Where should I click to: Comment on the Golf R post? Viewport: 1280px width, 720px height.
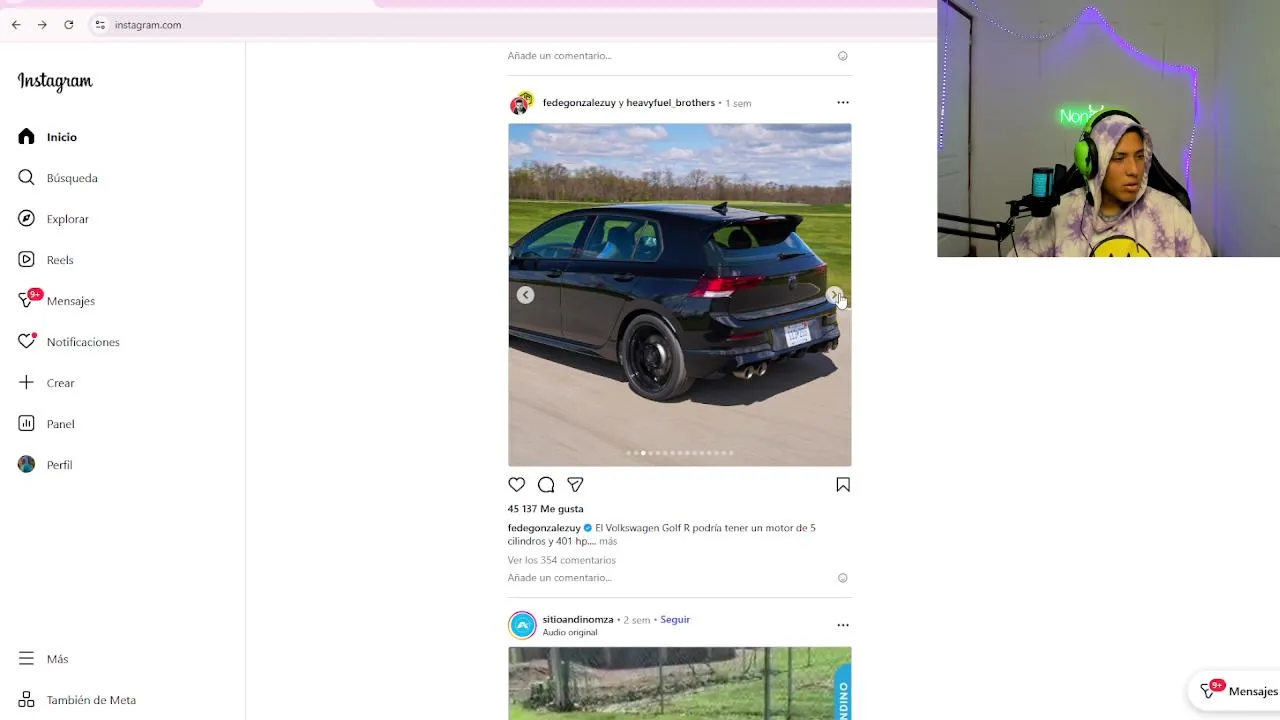[x=546, y=485]
